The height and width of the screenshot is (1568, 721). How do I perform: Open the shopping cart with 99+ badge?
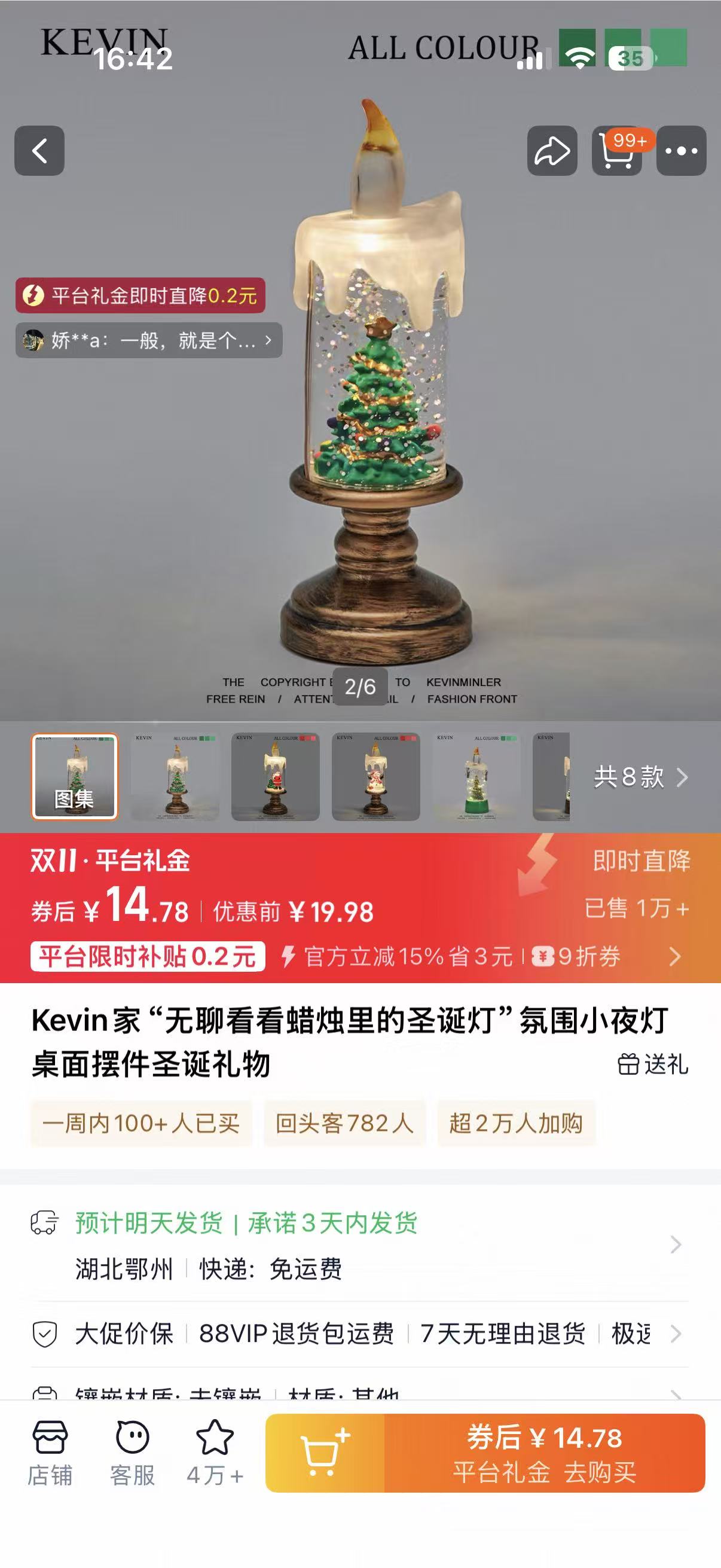(x=617, y=150)
